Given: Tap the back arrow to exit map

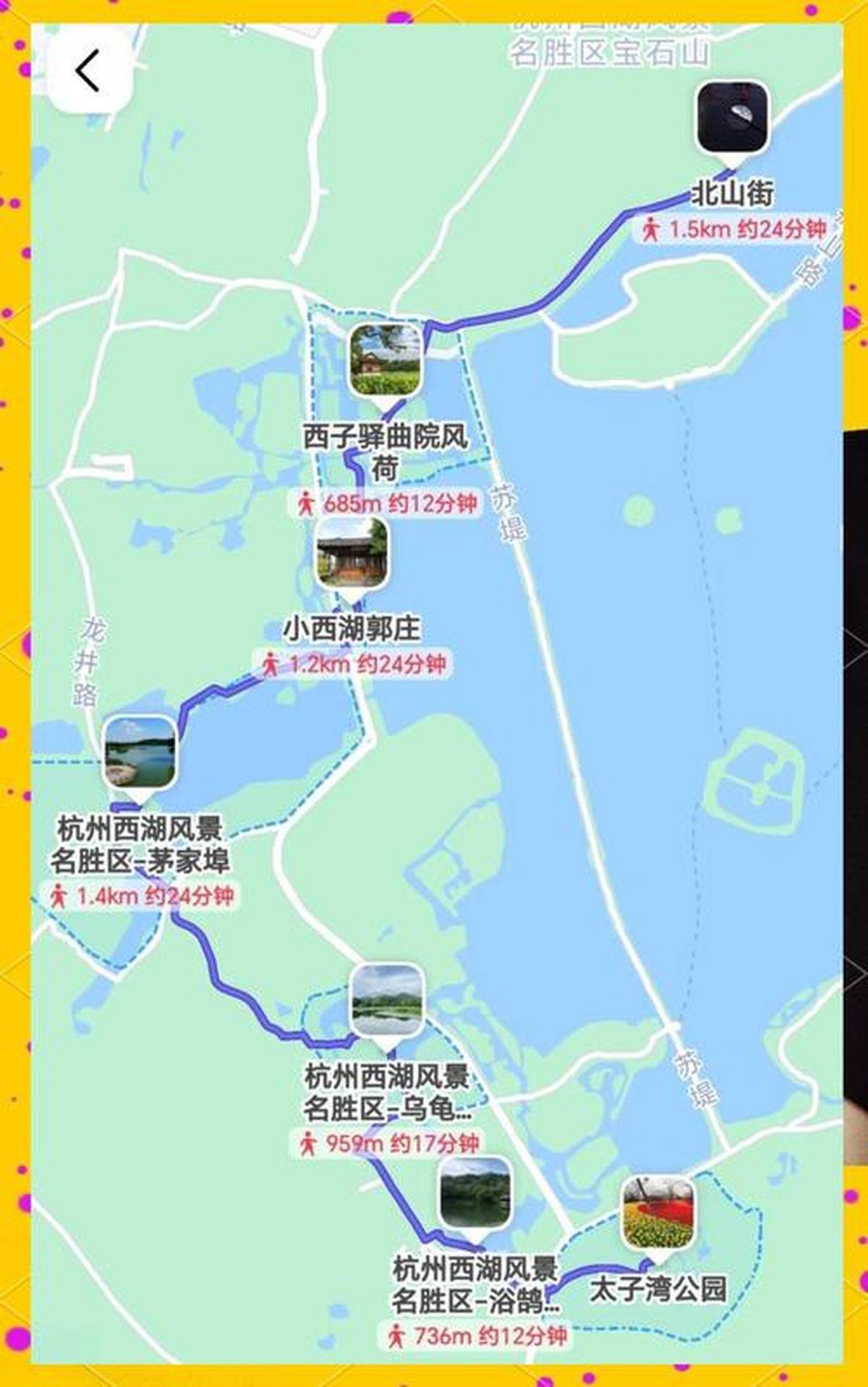Looking at the screenshot, I should pyautogui.click(x=87, y=70).
